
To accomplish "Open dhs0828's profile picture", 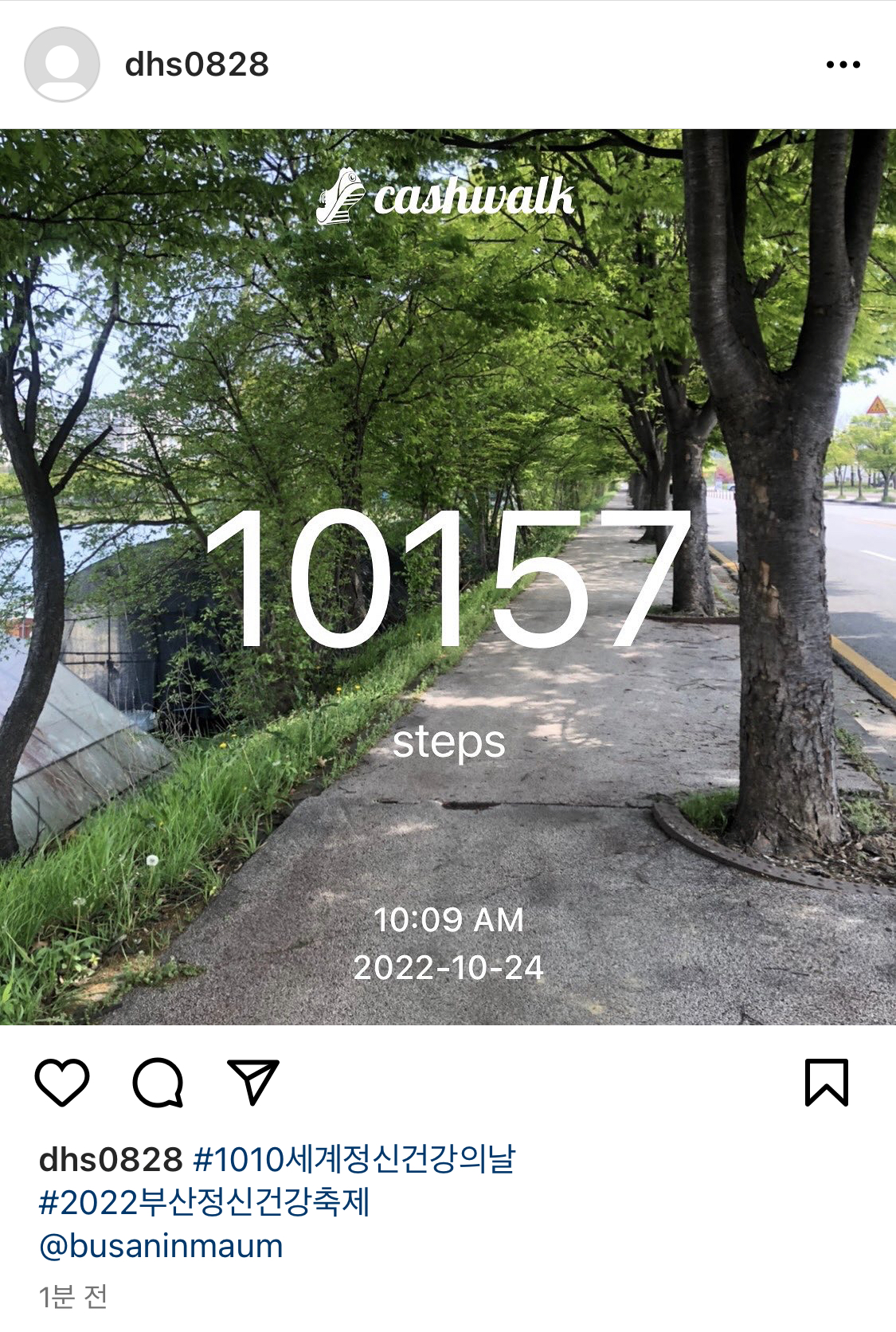I will tap(62, 65).
